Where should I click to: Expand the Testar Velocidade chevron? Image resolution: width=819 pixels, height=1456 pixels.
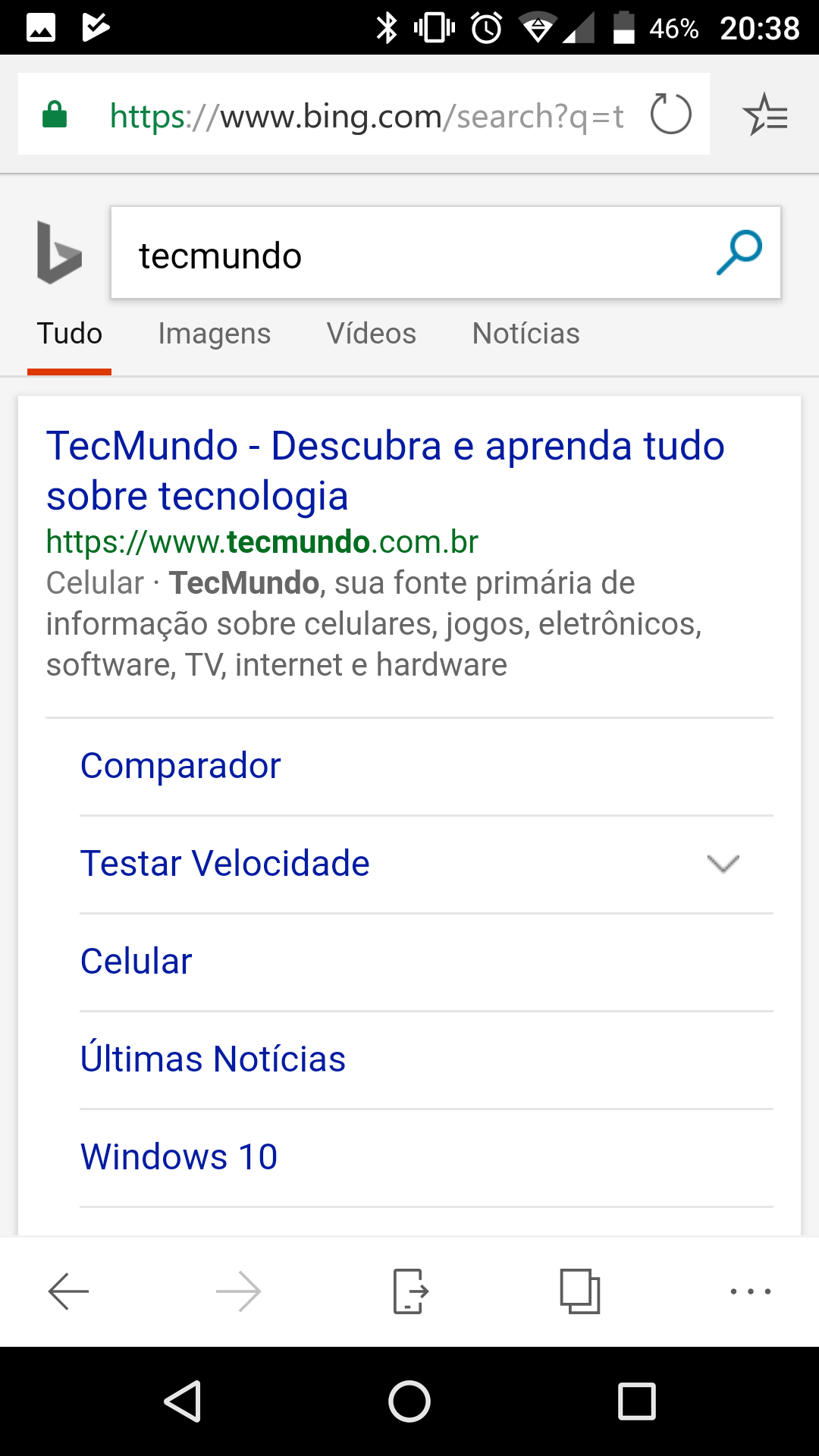[723, 864]
